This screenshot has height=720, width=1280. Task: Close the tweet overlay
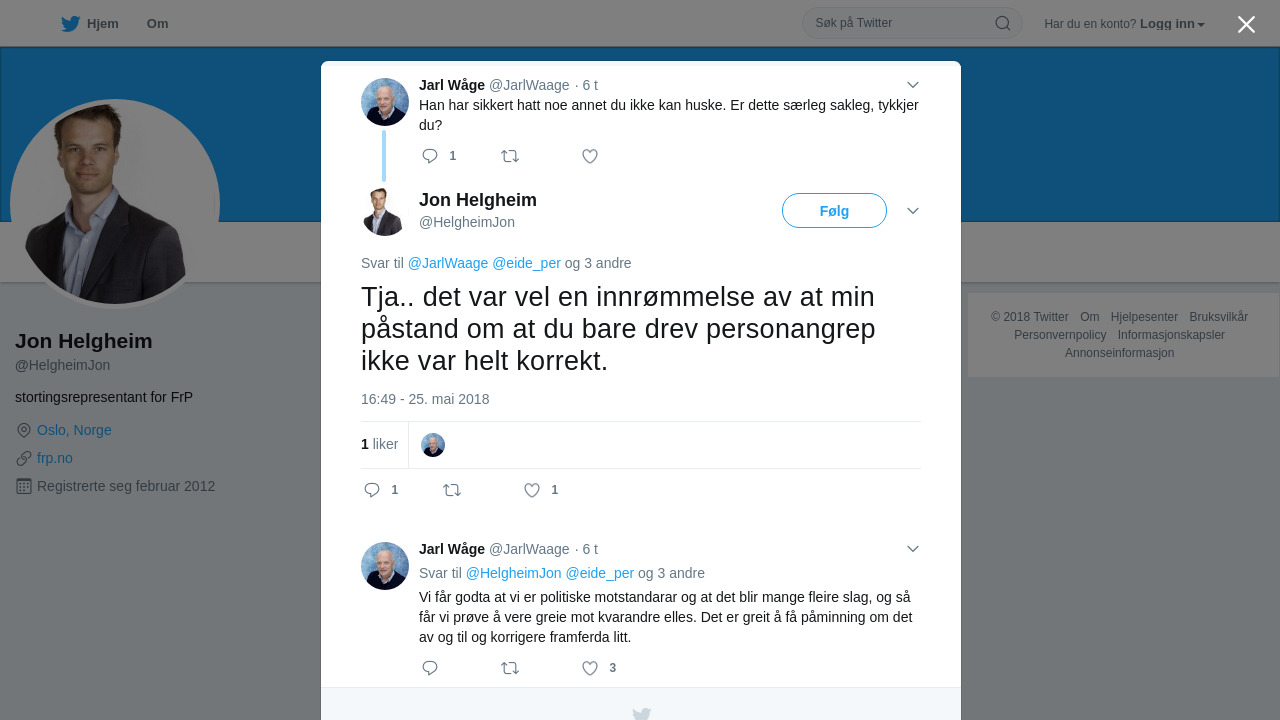1246,24
